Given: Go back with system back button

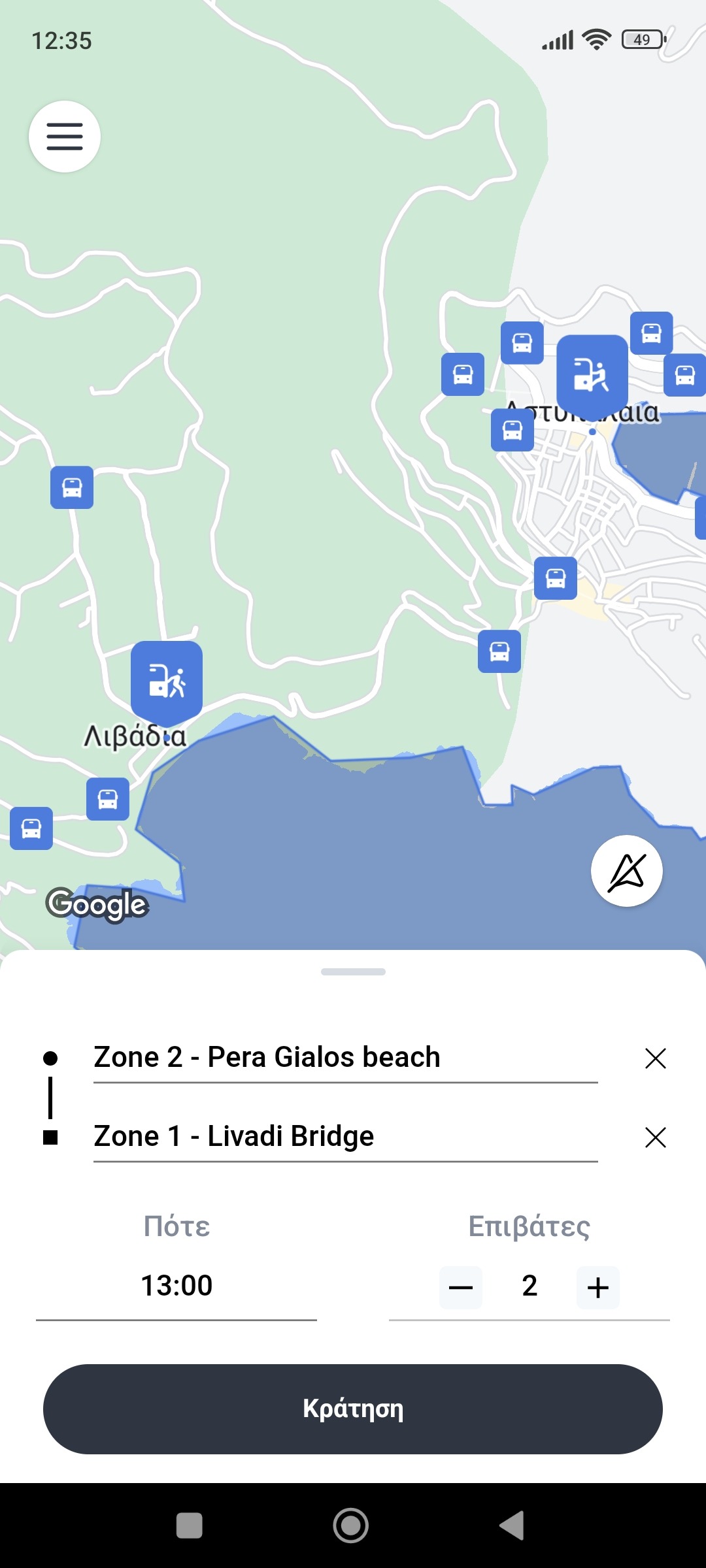Looking at the screenshot, I should pyautogui.click(x=513, y=1526).
